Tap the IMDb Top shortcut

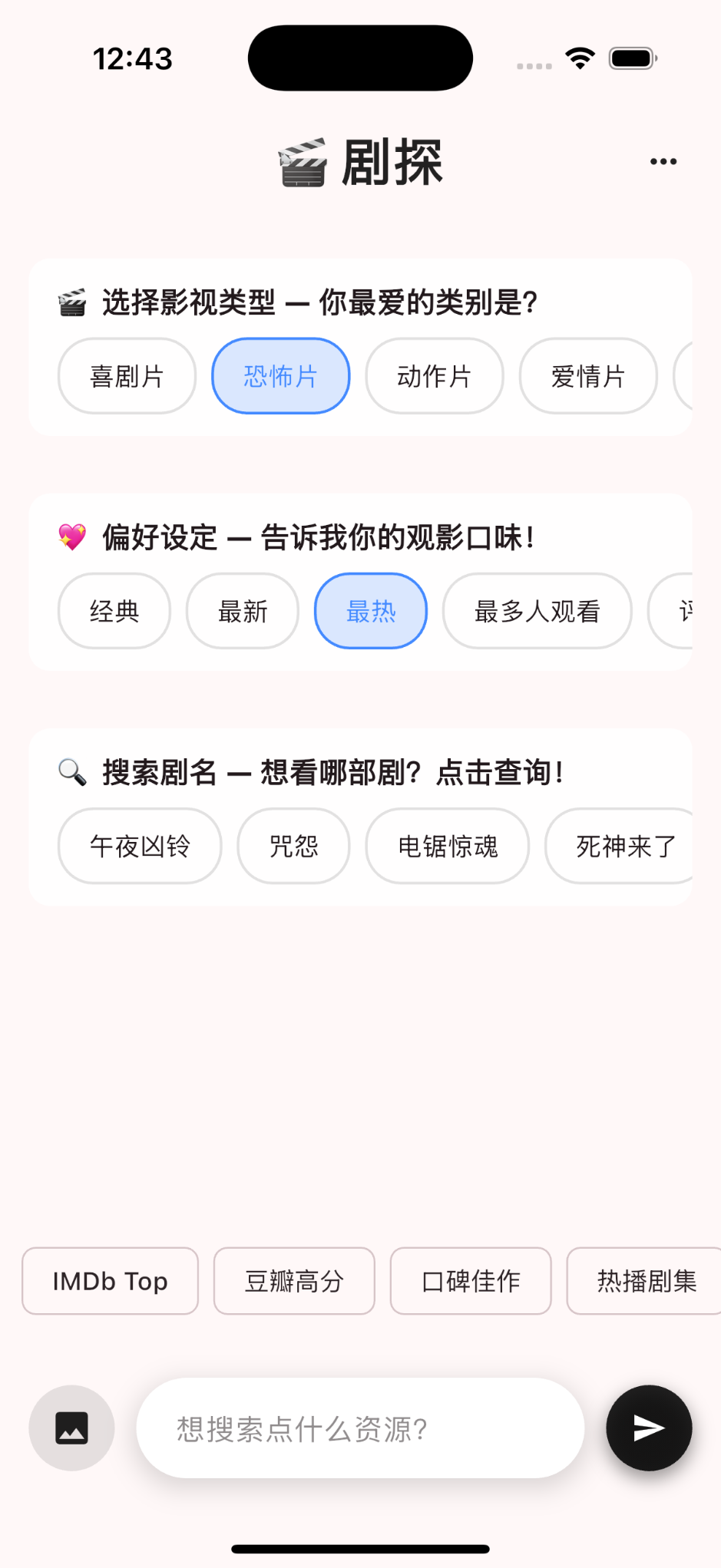(x=110, y=1281)
